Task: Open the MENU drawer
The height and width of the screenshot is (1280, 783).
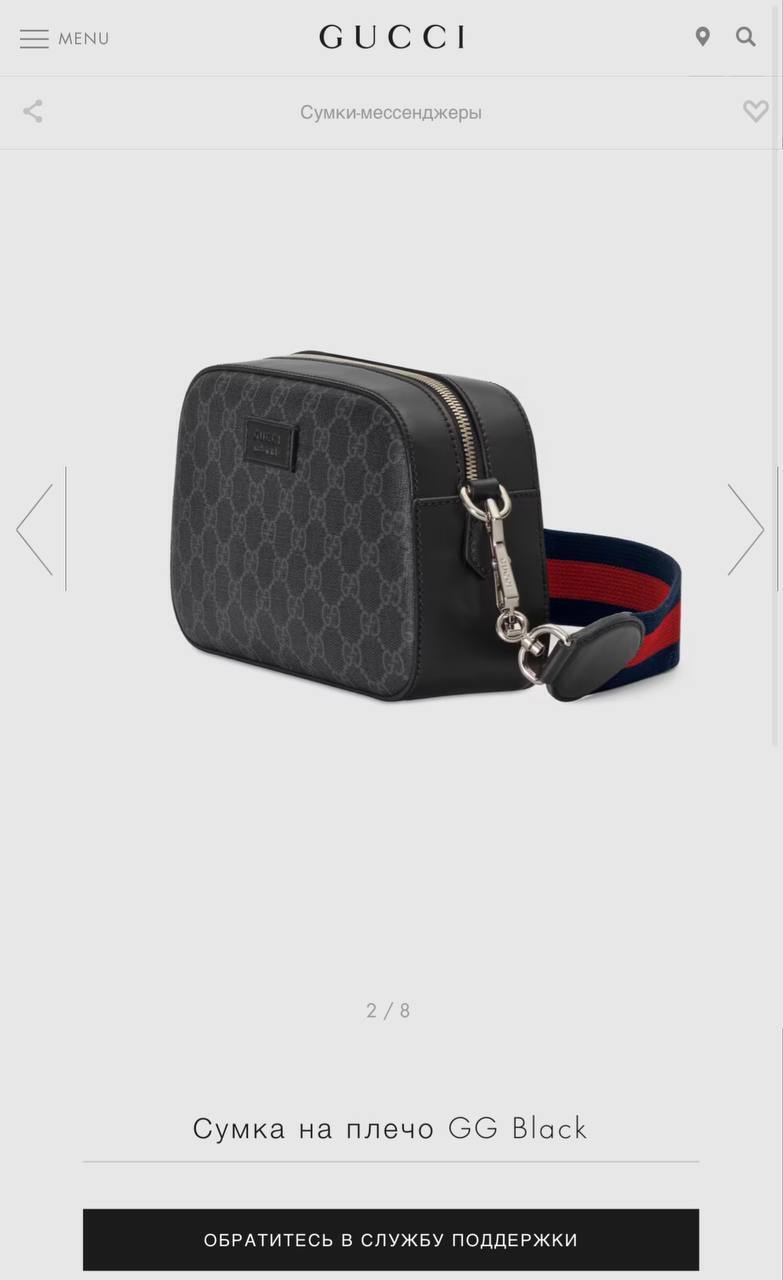Action: (x=64, y=39)
